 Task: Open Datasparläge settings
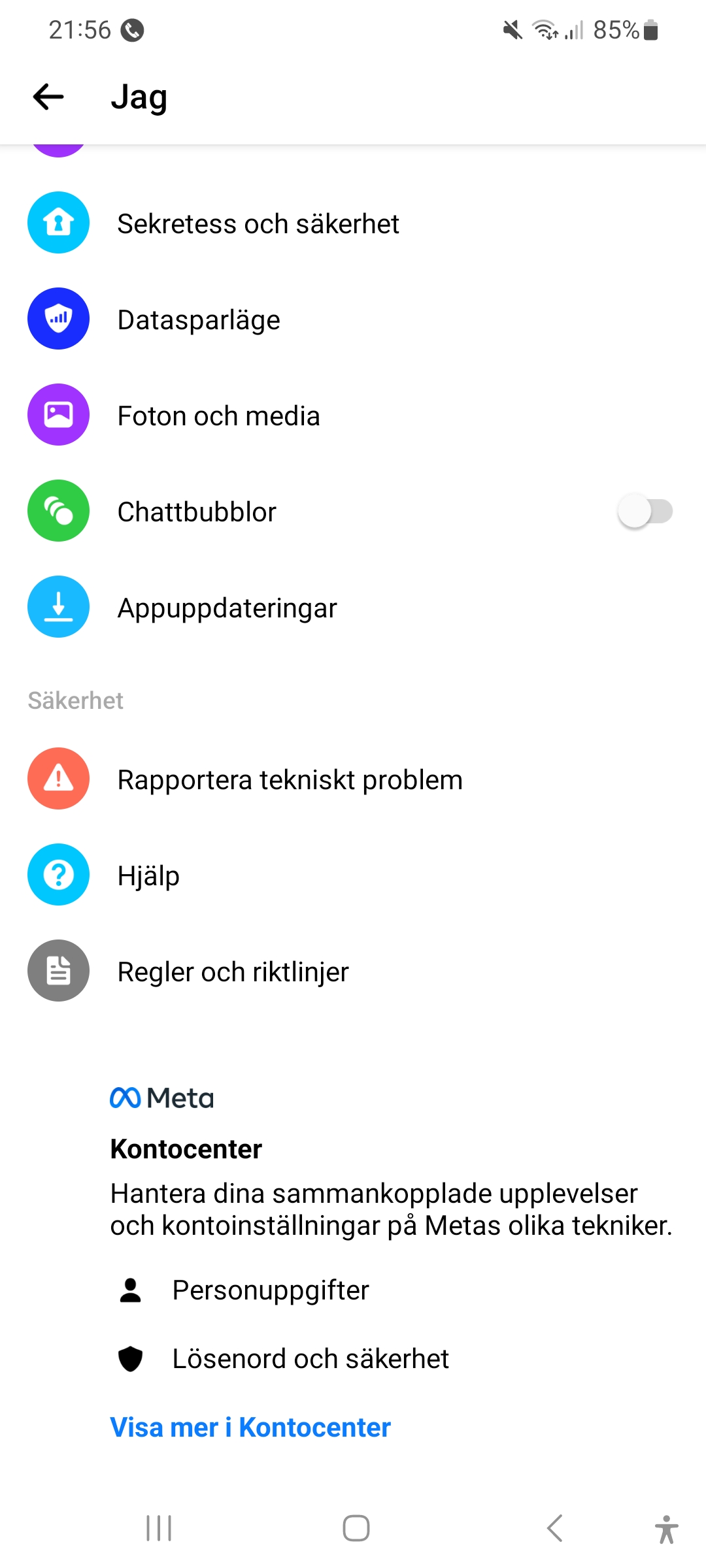pos(199,319)
